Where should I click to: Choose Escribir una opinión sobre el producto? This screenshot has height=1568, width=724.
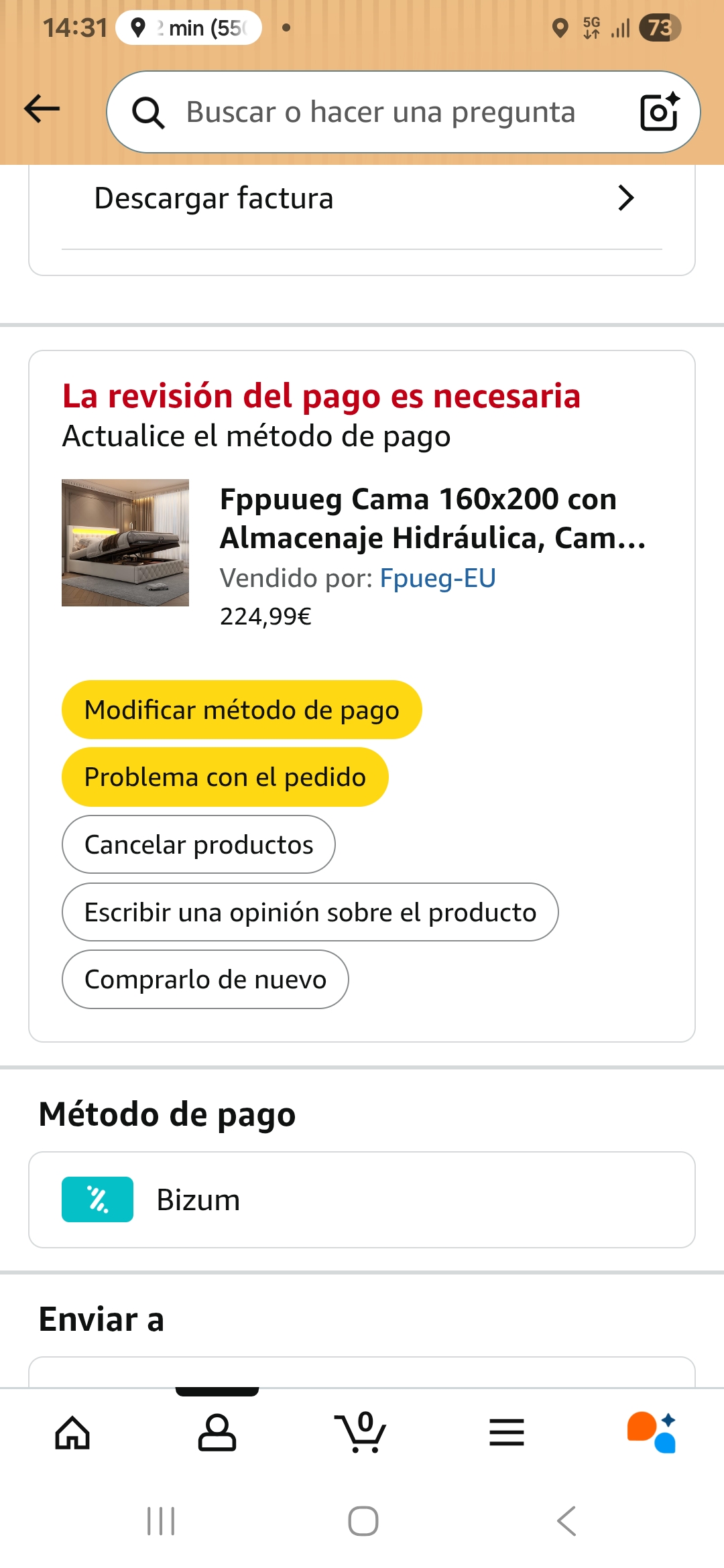click(x=310, y=913)
